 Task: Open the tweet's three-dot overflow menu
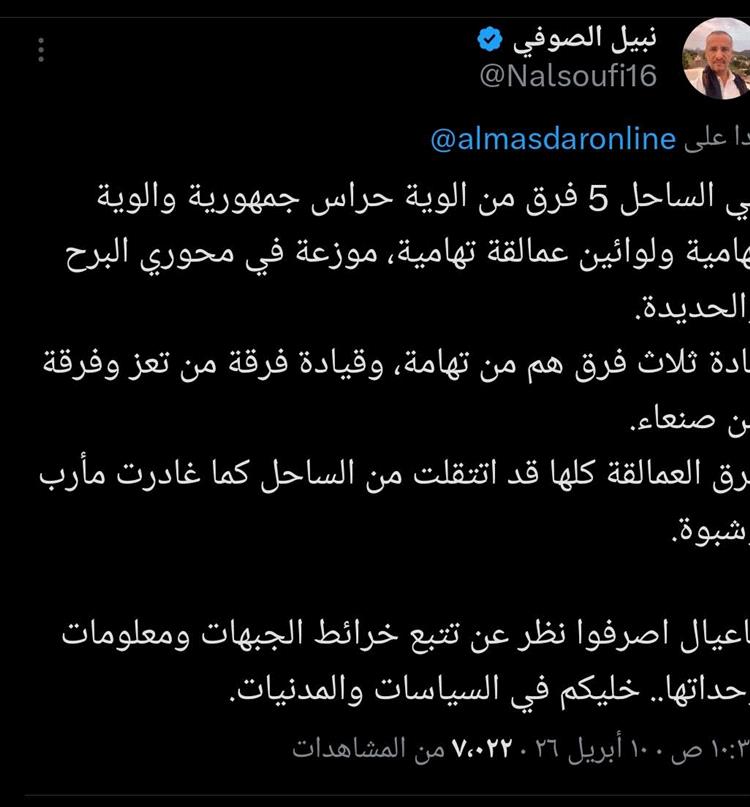pos(42,49)
